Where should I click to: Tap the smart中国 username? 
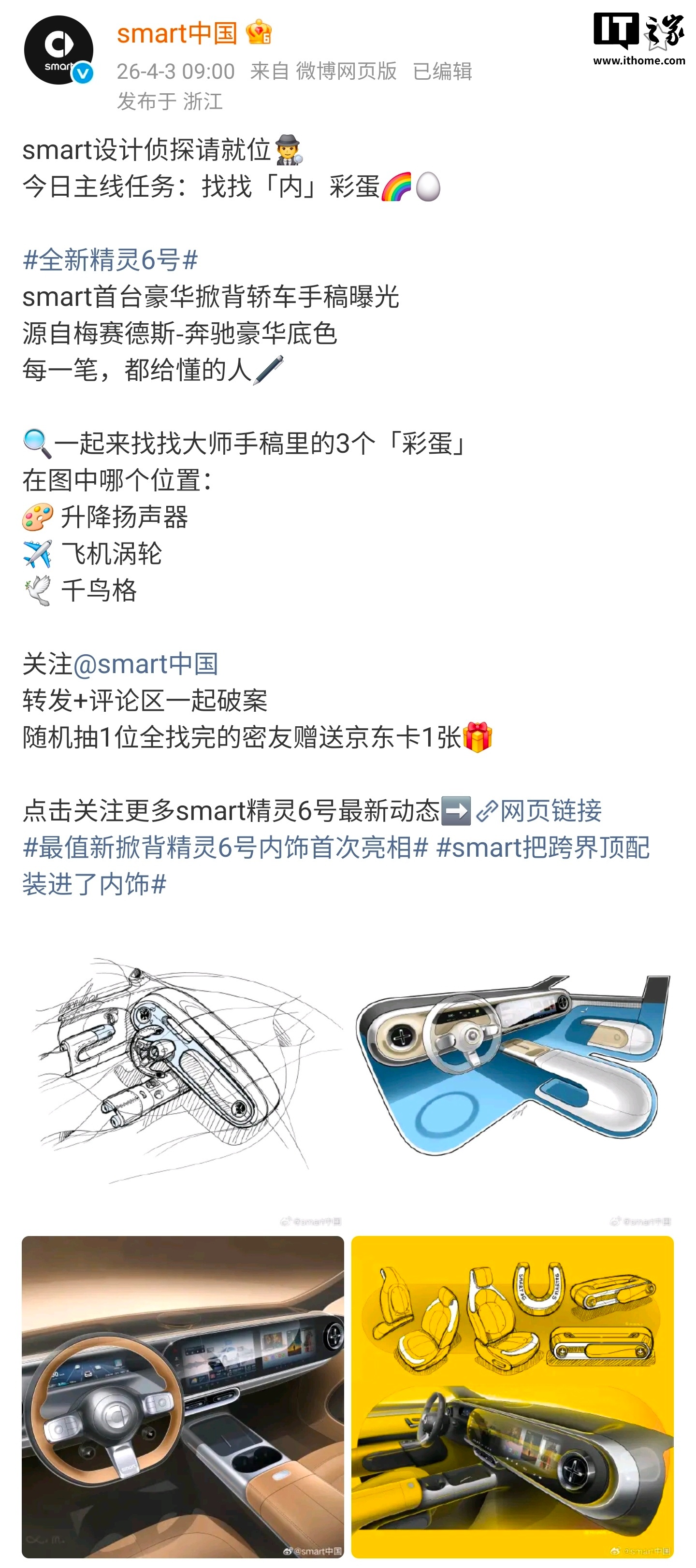(x=176, y=33)
